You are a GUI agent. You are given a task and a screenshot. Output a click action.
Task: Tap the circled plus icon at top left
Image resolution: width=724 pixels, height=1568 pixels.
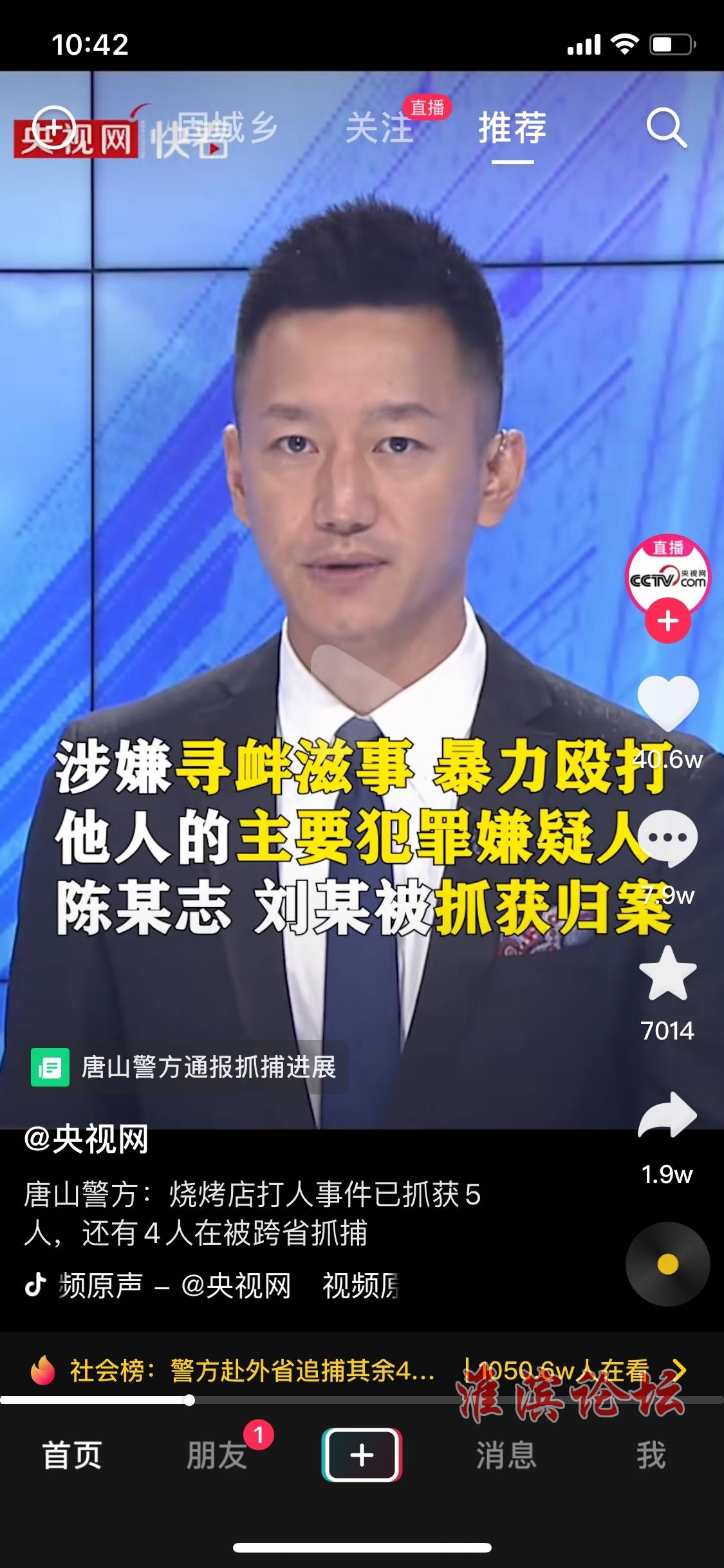(54, 127)
